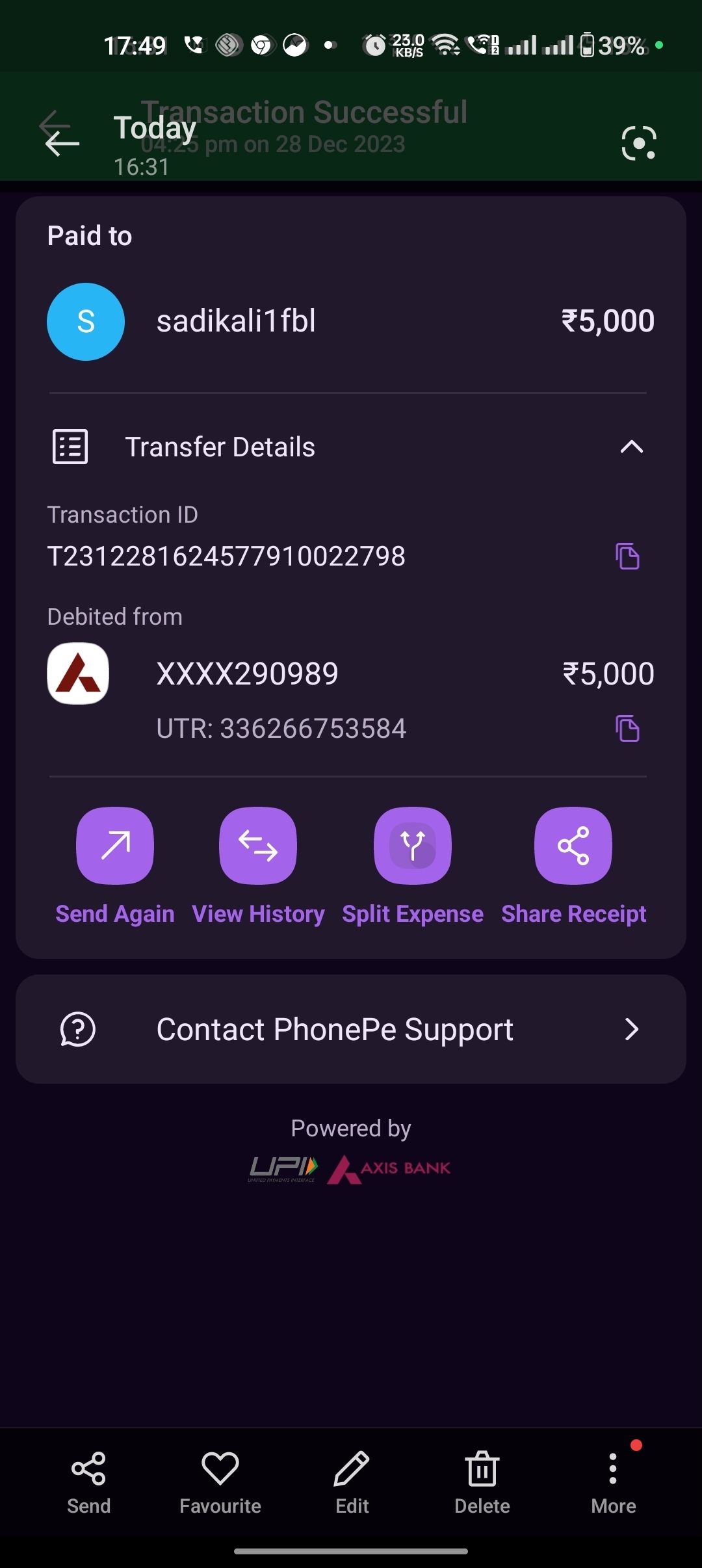The width and height of the screenshot is (702, 1568).
Task: Tap Send Again
Action: click(x=115, y=846)
